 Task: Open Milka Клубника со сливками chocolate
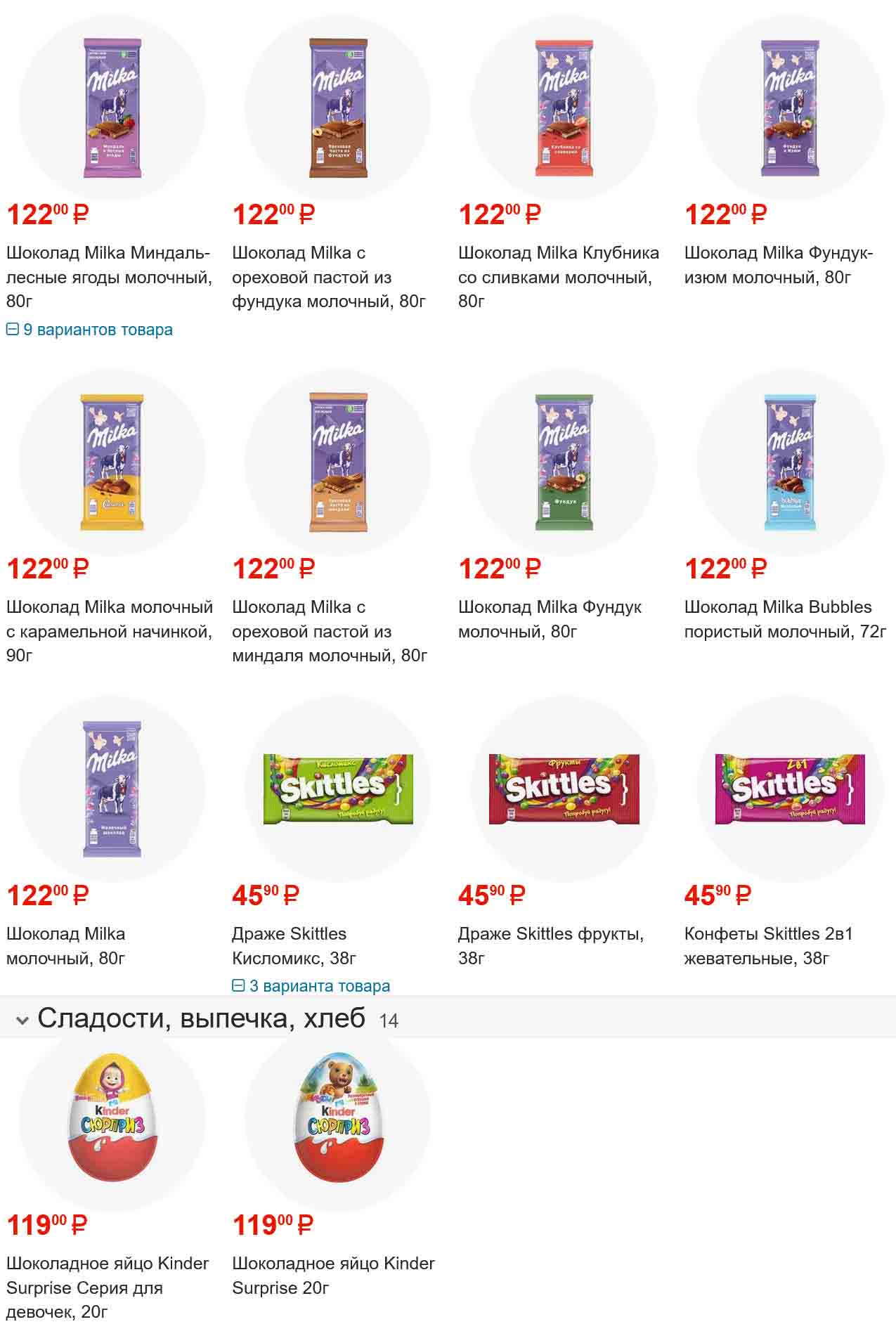[x=559, y=277]
